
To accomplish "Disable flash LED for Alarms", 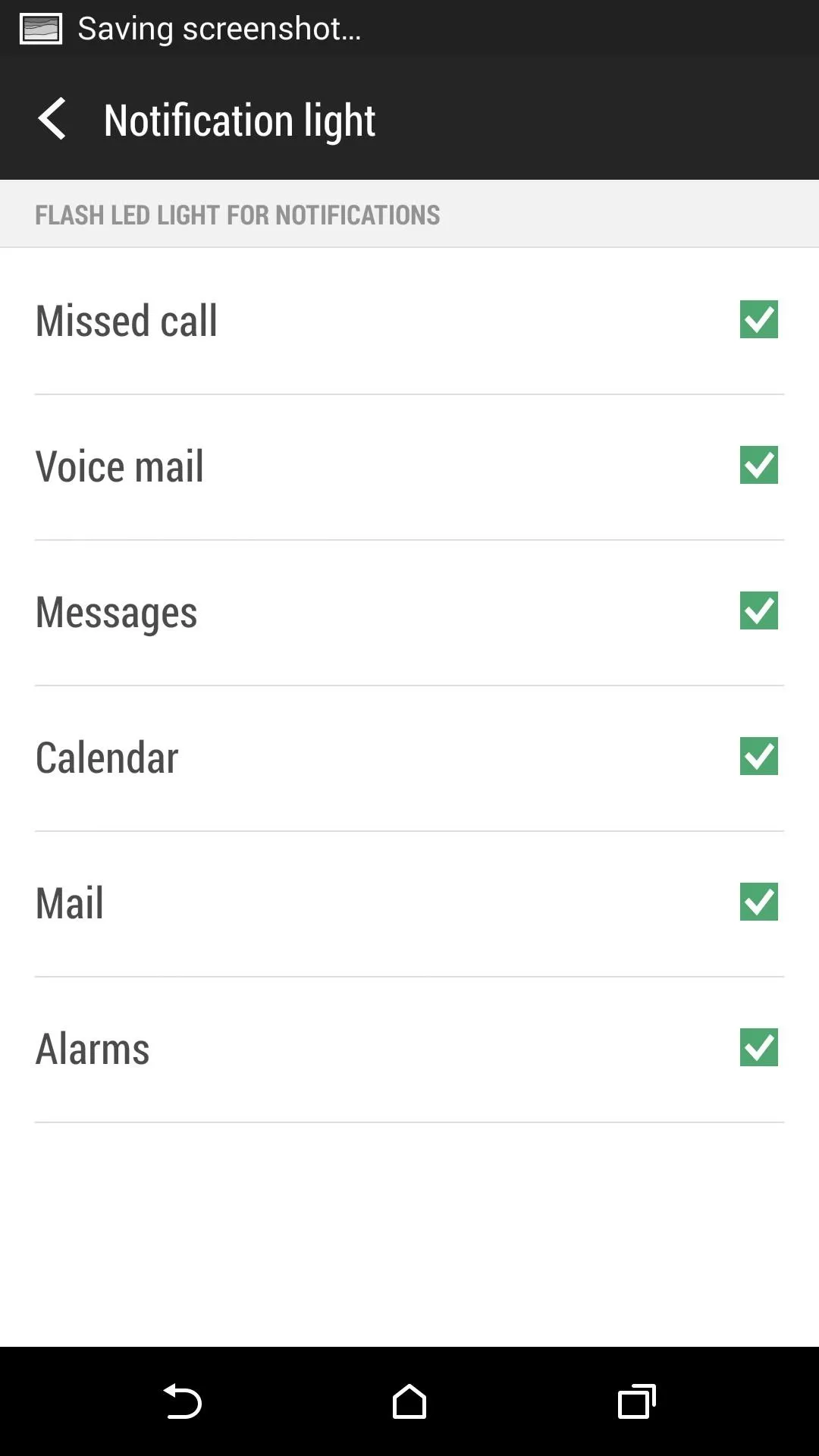I will coord(758,1048).
